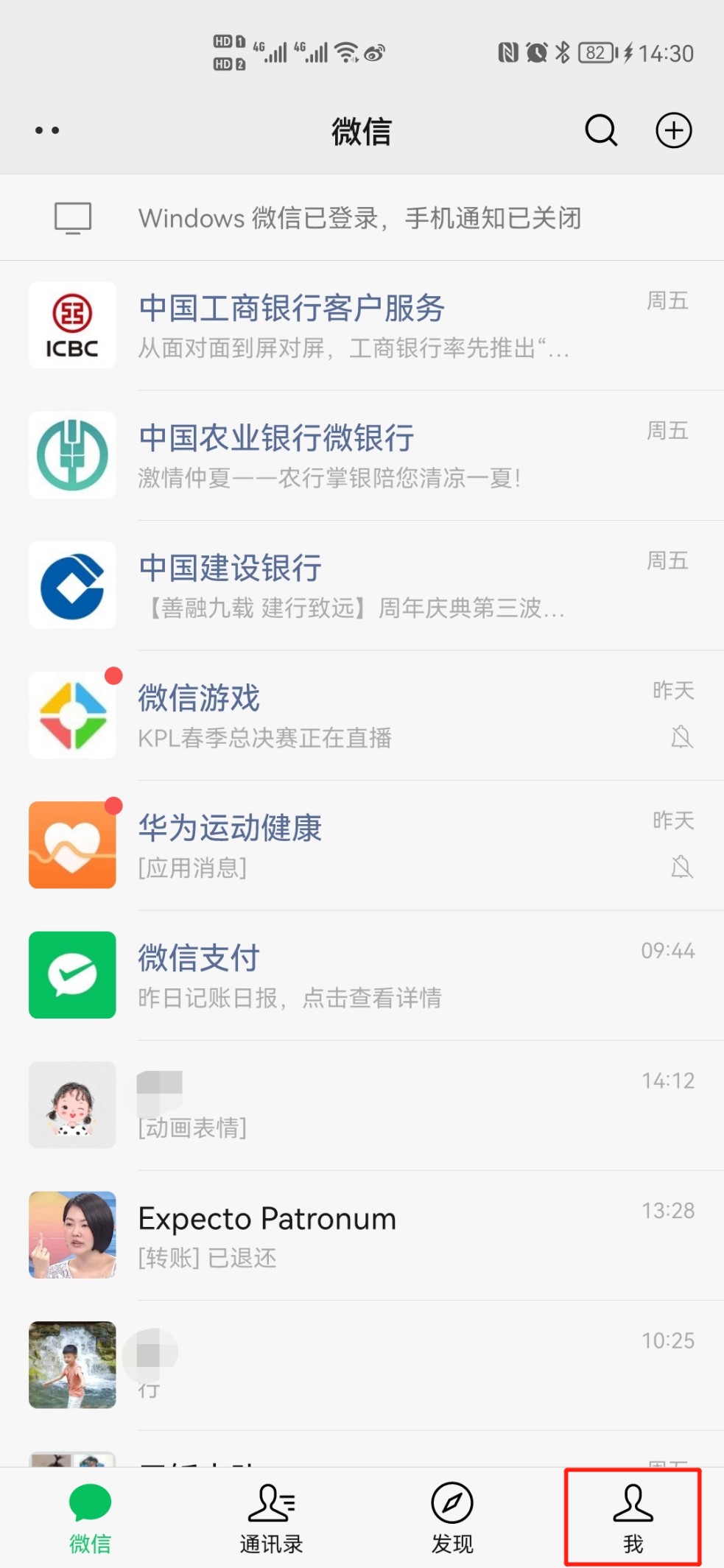Open the 华为运动健康 conversation

(362, 845)
